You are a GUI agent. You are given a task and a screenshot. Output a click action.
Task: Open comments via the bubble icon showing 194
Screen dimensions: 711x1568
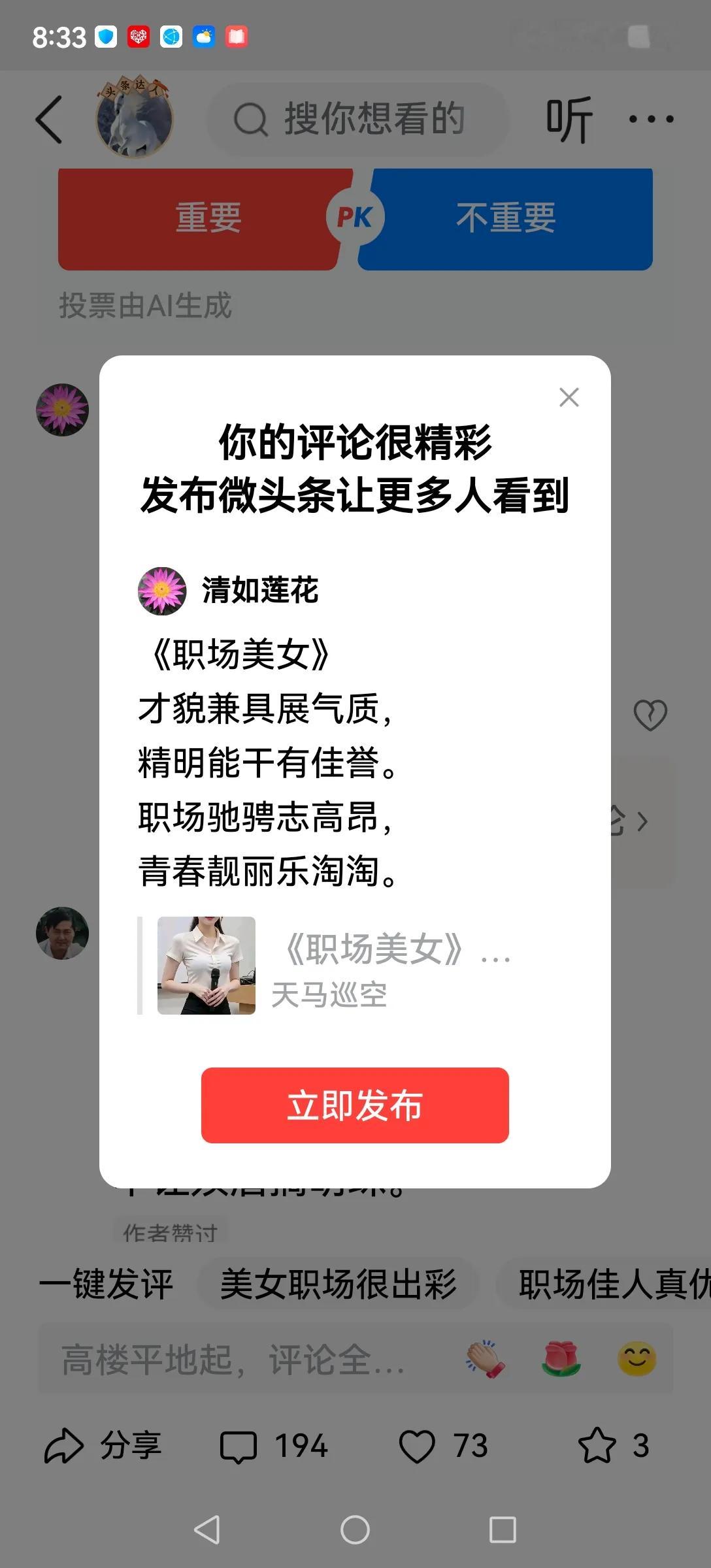click(x=274, y=1445)
